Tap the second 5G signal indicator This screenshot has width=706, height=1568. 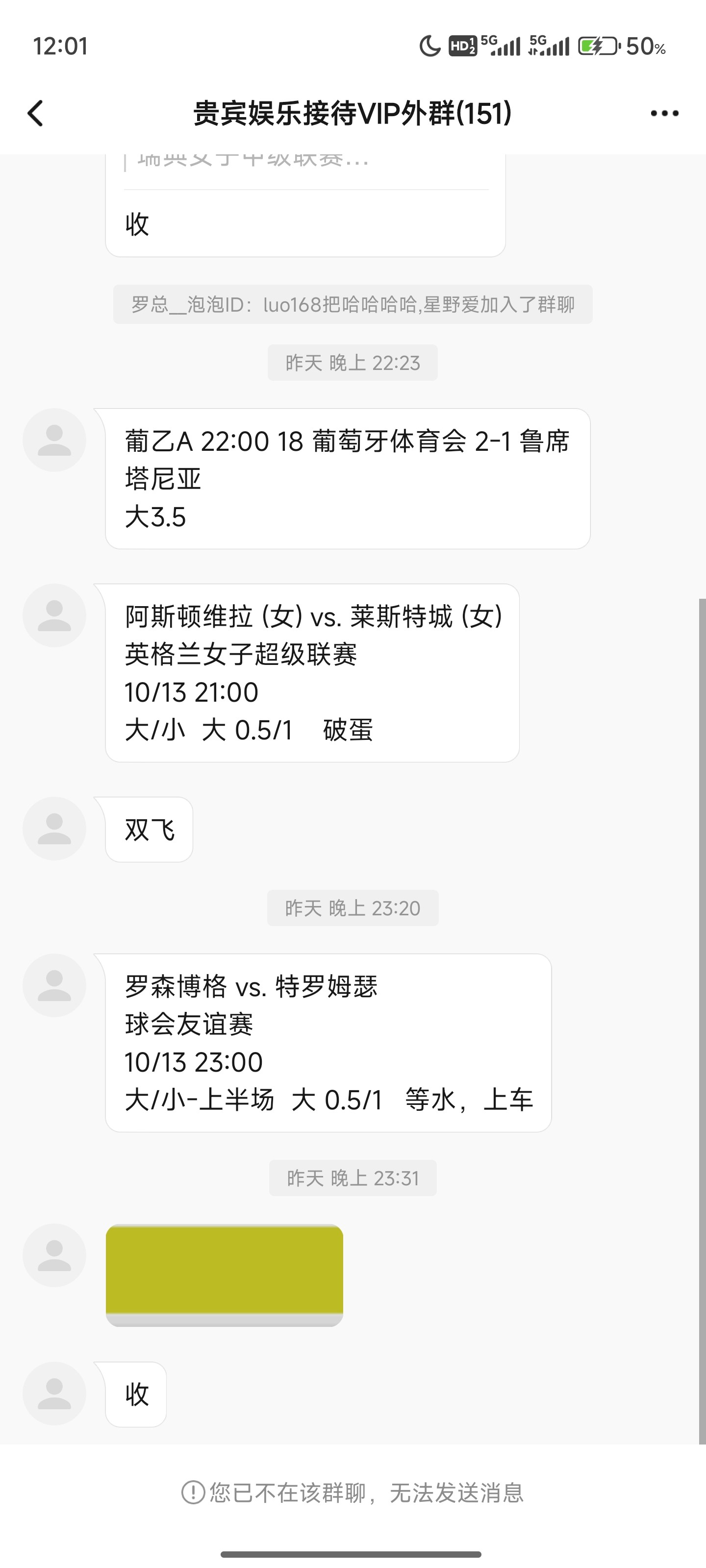[547, 44]
